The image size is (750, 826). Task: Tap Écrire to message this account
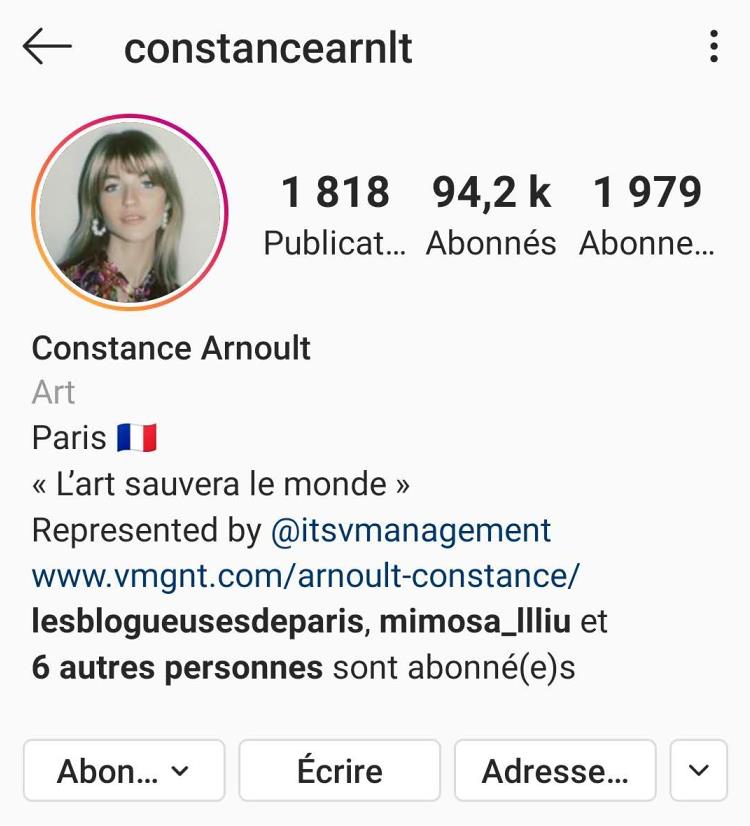point(339,771)
